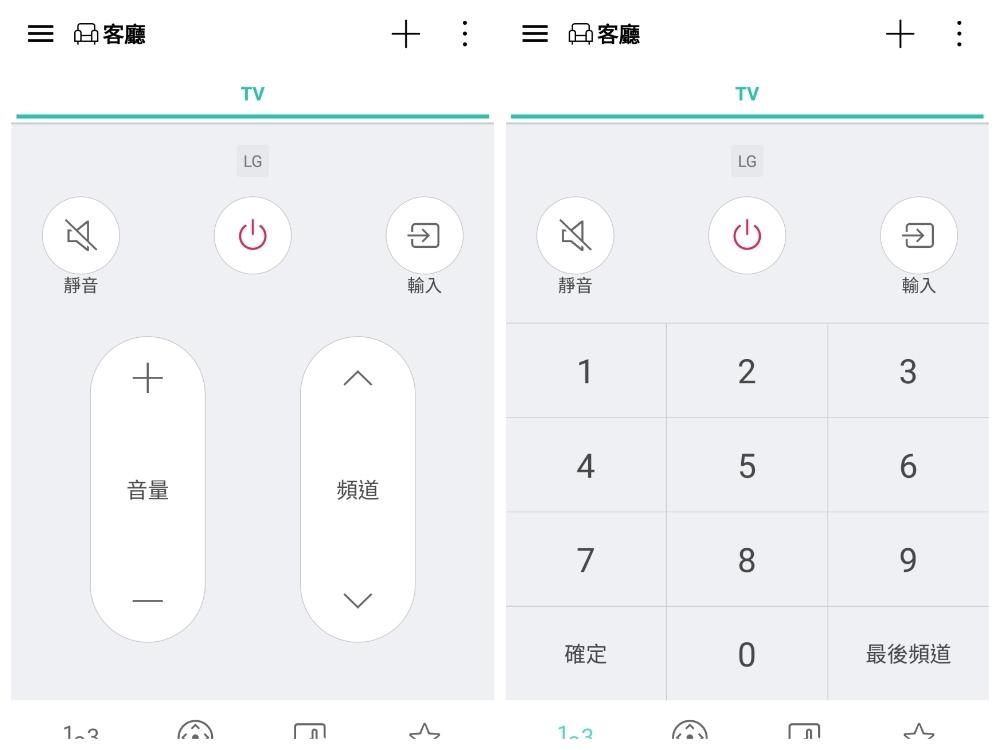Tap number key 6
Screen dimensions: 1000x750
[908, 466]
